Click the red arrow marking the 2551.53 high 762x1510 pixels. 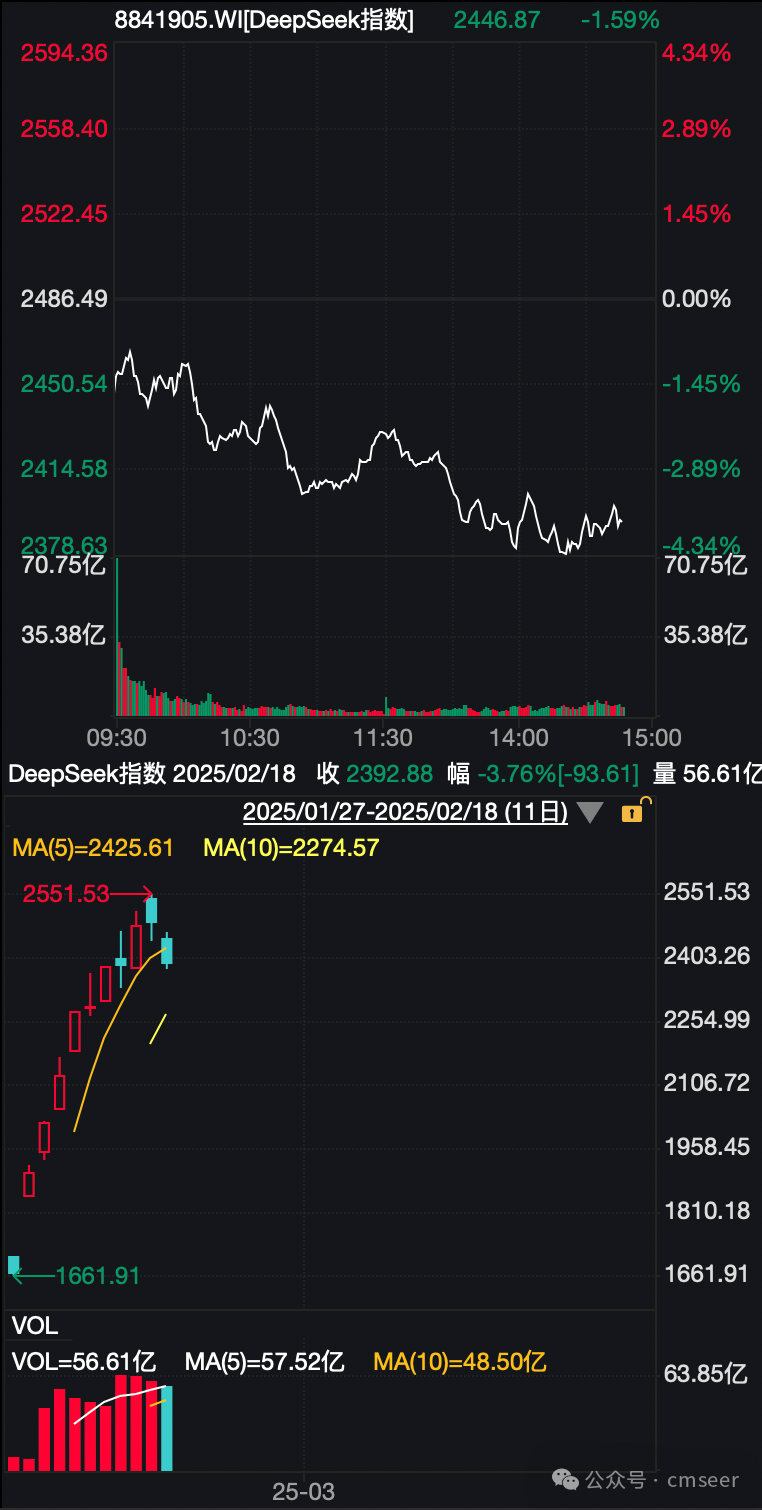(130, 893)
